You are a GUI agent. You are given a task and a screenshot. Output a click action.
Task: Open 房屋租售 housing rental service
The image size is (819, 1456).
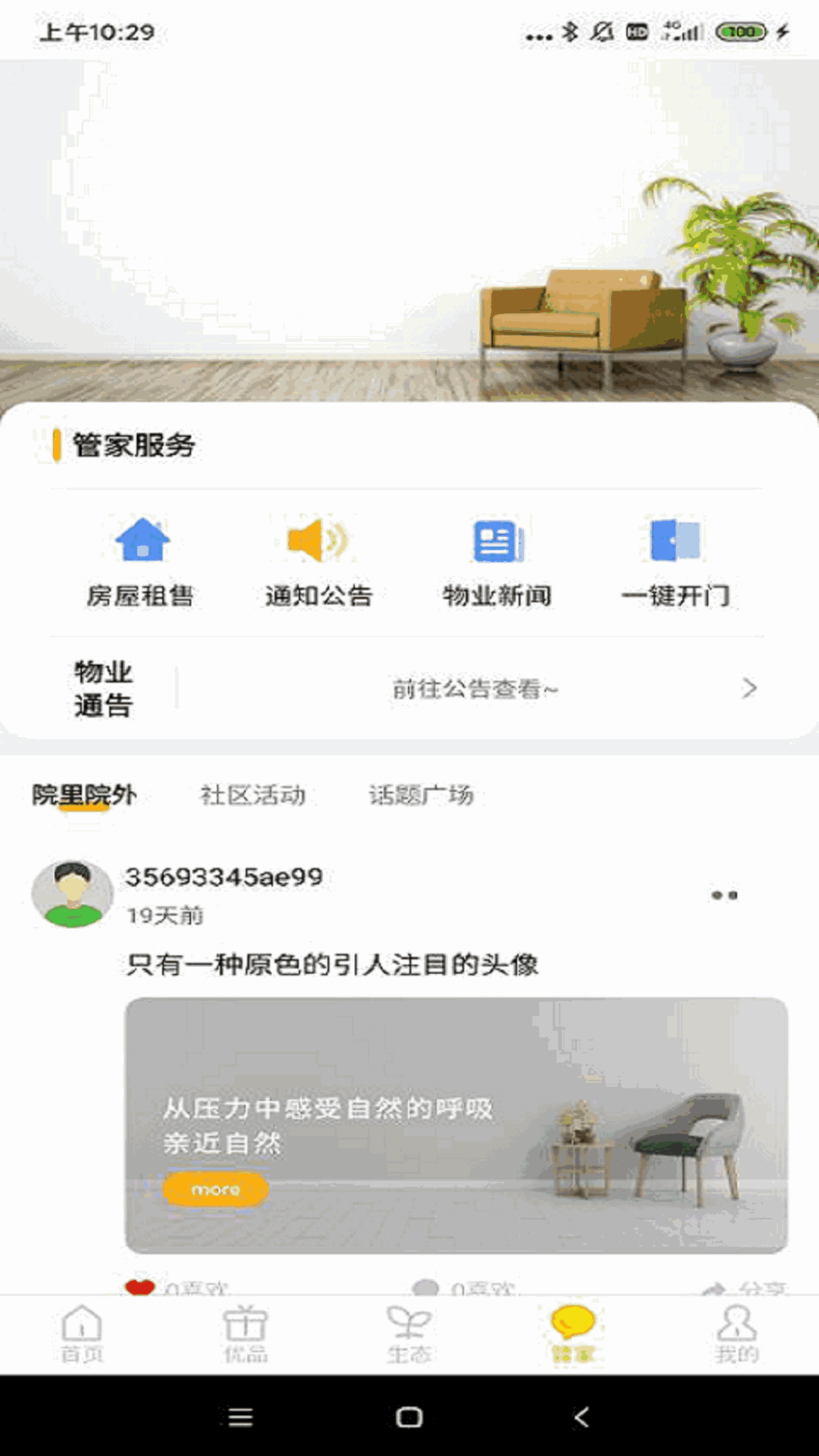tap(141, 561)
